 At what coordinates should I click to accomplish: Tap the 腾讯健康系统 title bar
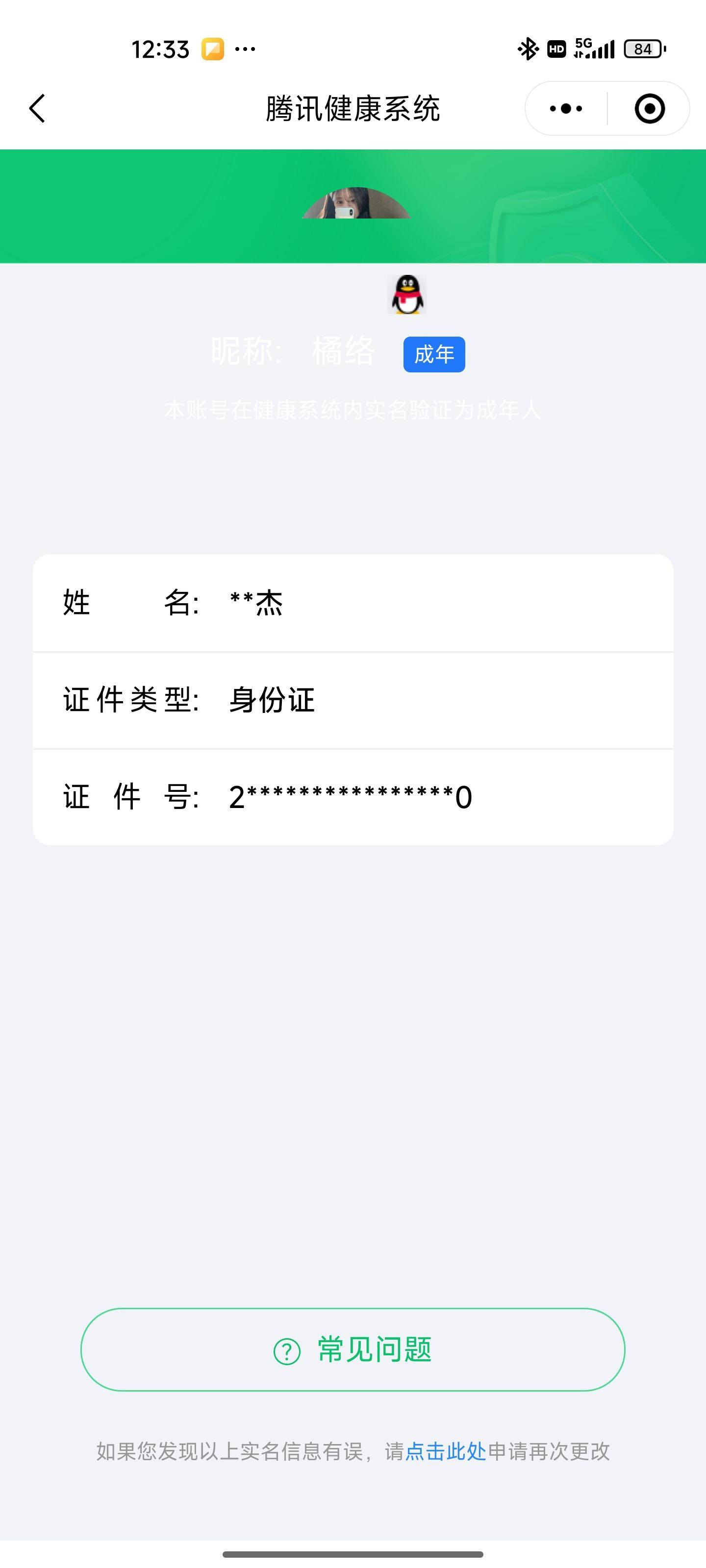point(353,107)
